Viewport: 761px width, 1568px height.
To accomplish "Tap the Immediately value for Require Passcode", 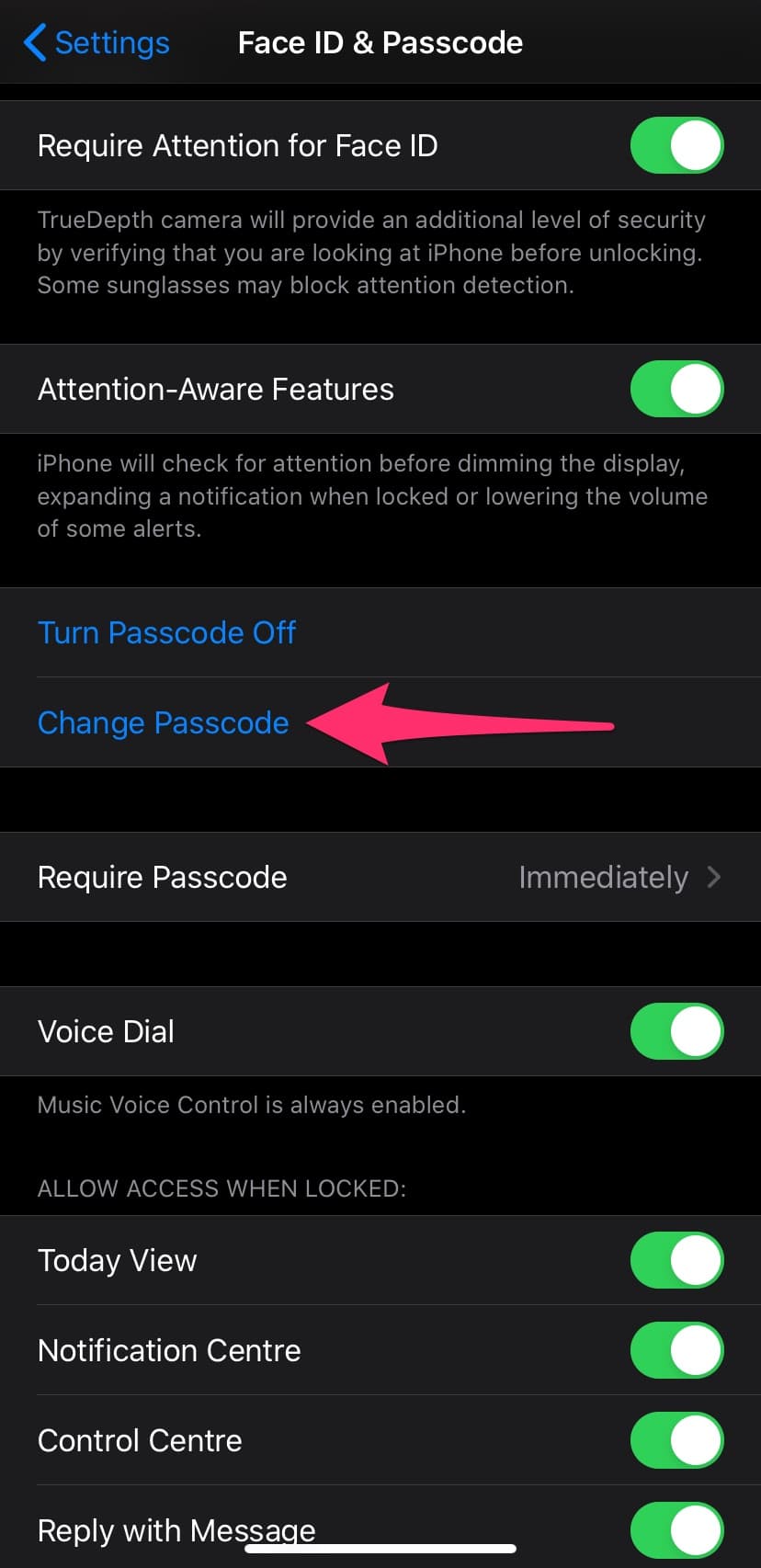I will [604, 877].
